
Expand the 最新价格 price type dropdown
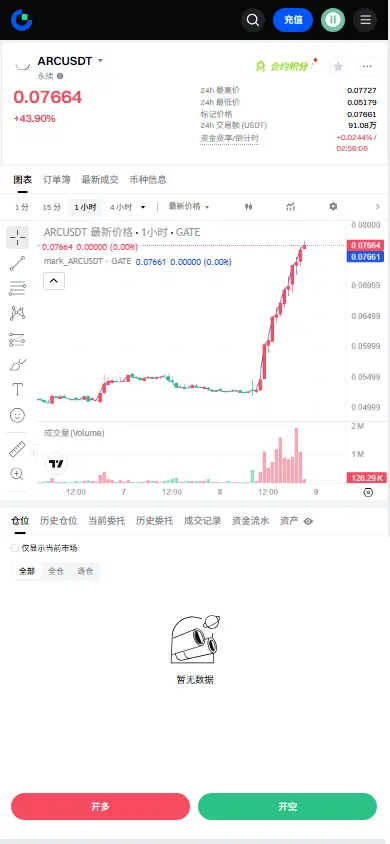click(189, 207)
